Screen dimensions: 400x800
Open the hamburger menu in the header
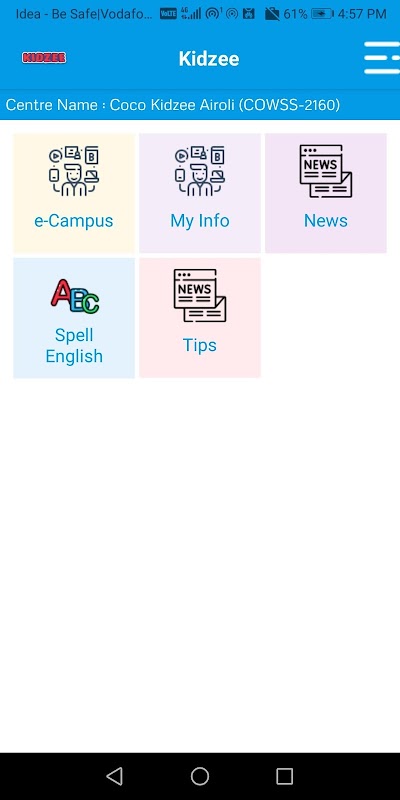[x=382, y=58]
